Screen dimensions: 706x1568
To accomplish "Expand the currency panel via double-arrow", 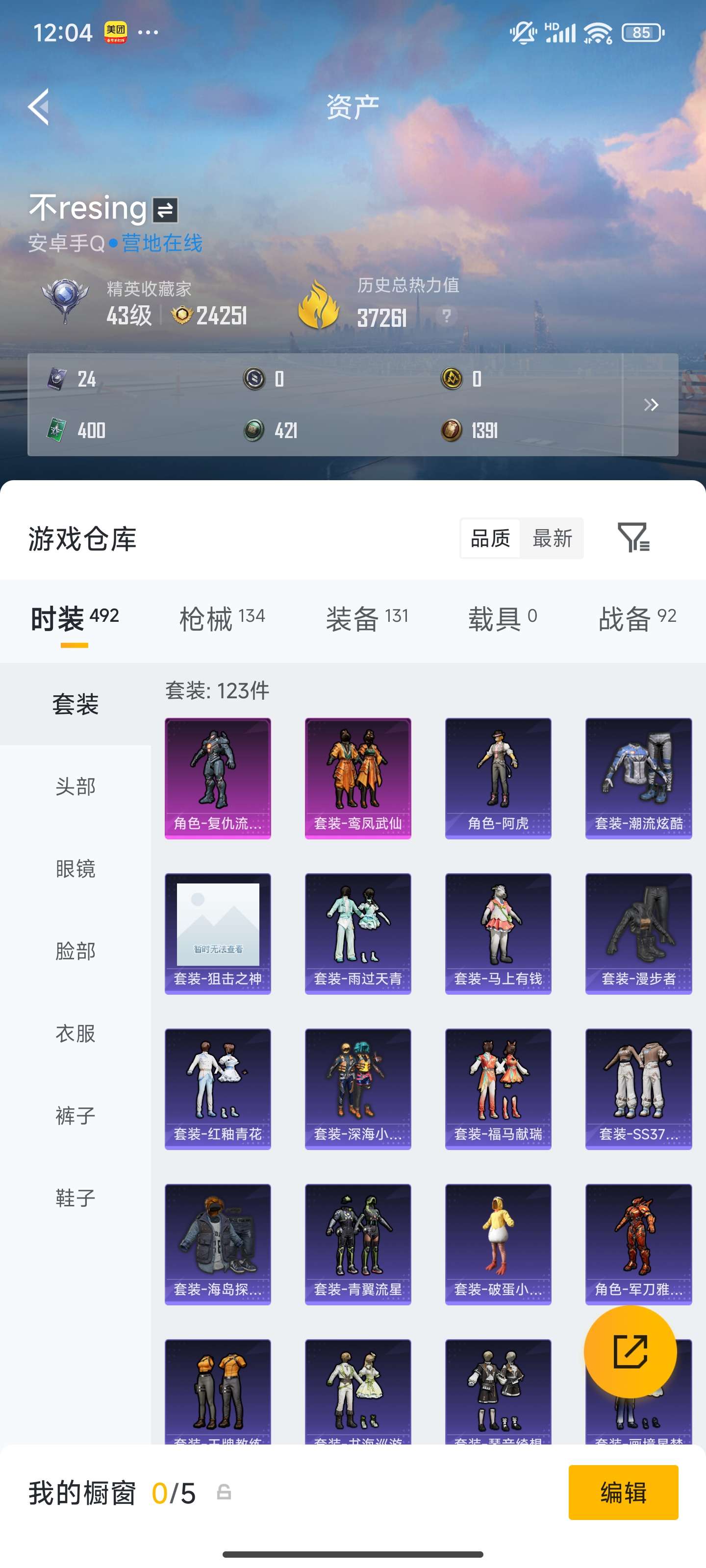I will pos(652,404).
